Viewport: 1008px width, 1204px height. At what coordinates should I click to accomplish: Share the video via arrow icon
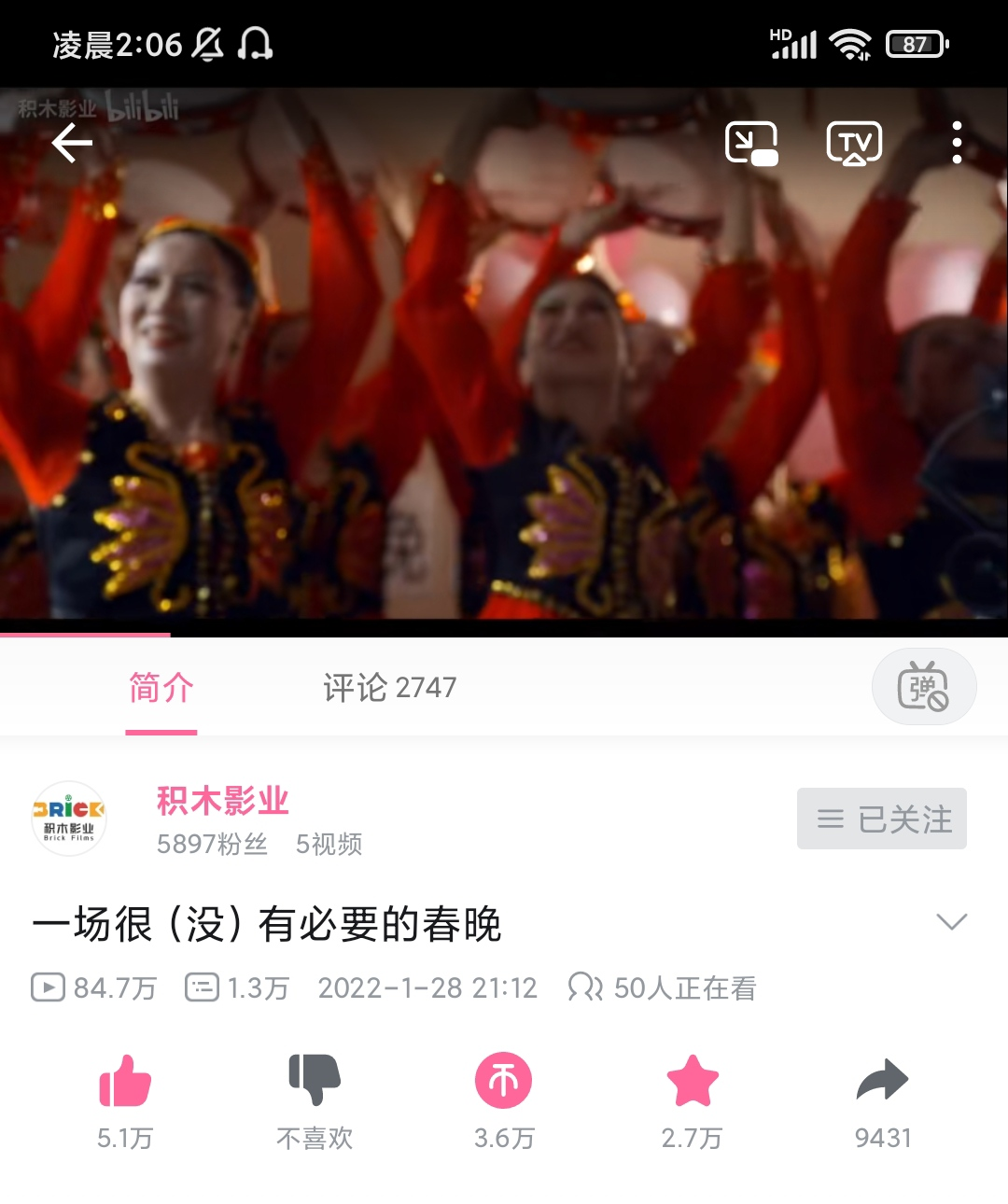click(x=882, y=1080)
